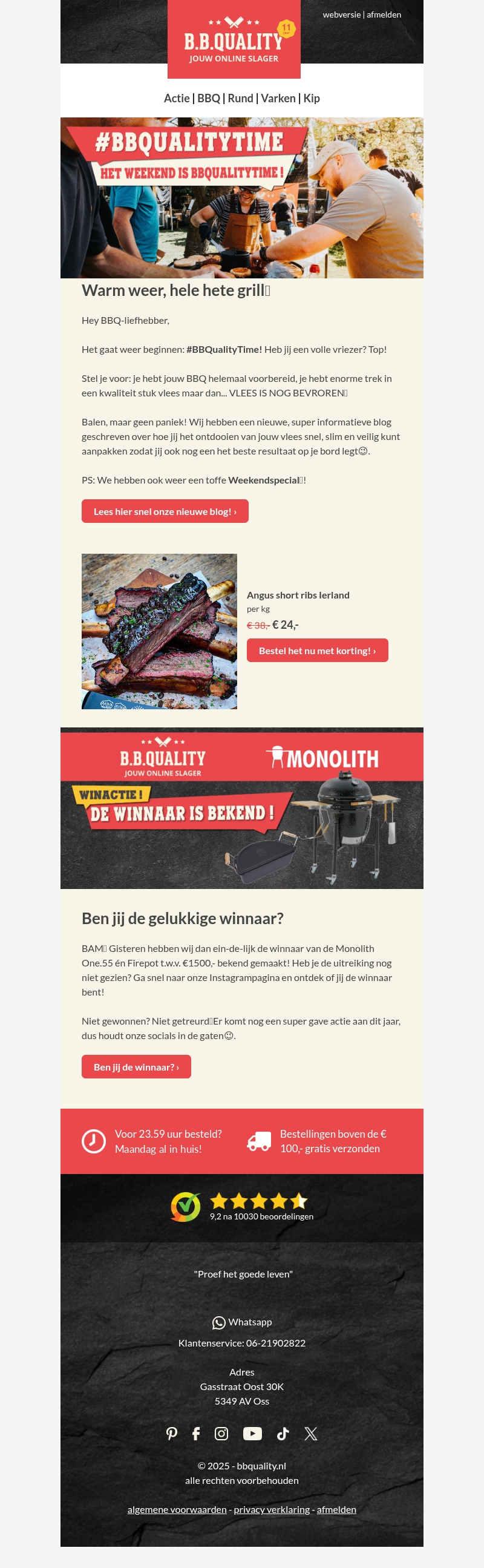Screen dimensions: 484x1568
Task: Select the Varken category link
Action: pos(278,99)
